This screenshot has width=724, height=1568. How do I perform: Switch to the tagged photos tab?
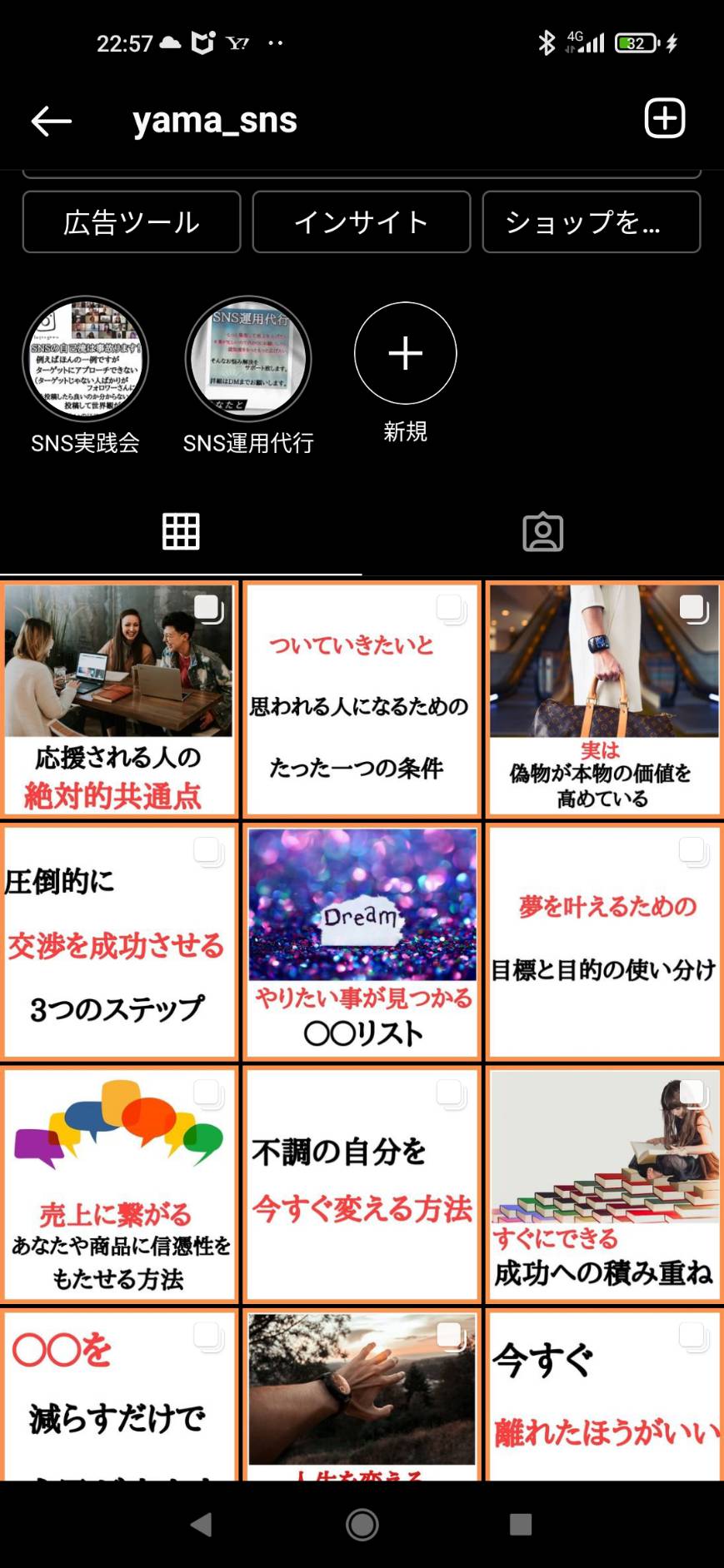543,531
